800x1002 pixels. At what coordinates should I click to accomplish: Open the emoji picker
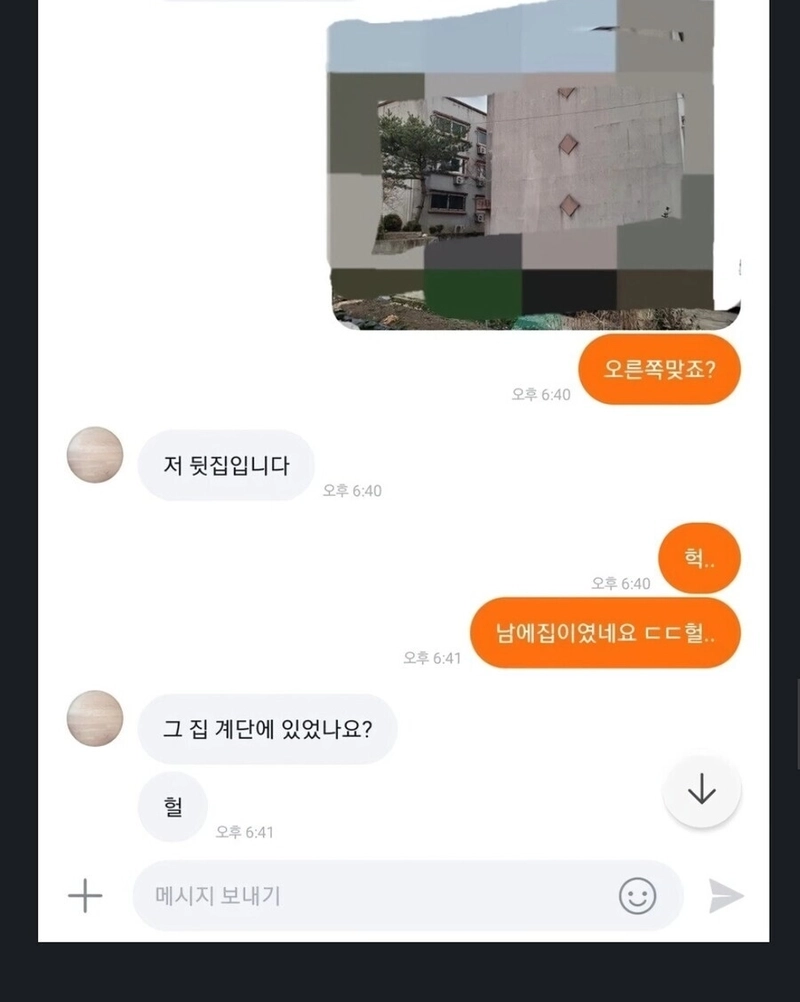(x=637, y=895)
